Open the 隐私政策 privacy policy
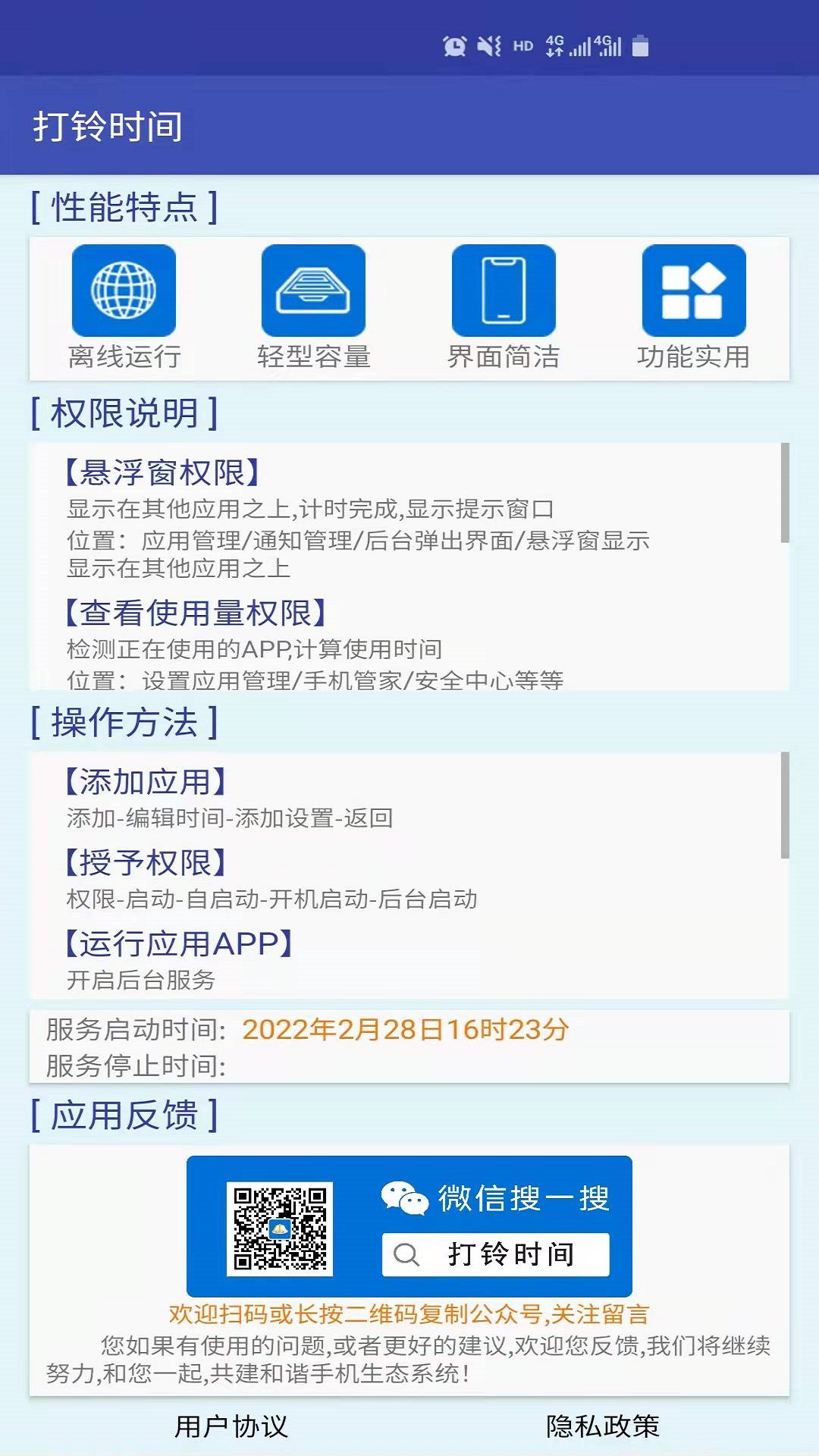This screenshot has width=819, height=1456. 603,1426
